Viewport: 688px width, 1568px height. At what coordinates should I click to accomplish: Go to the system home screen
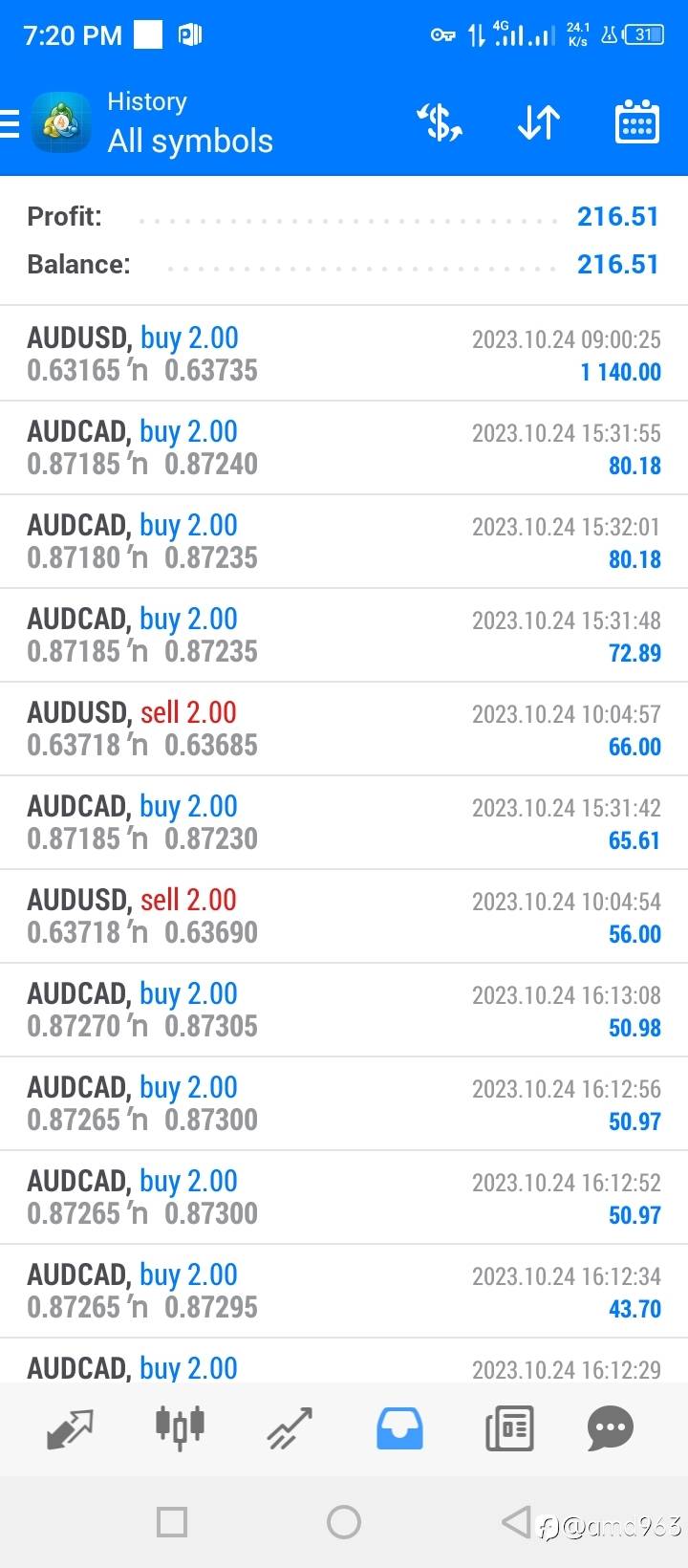click(344, 1521)
